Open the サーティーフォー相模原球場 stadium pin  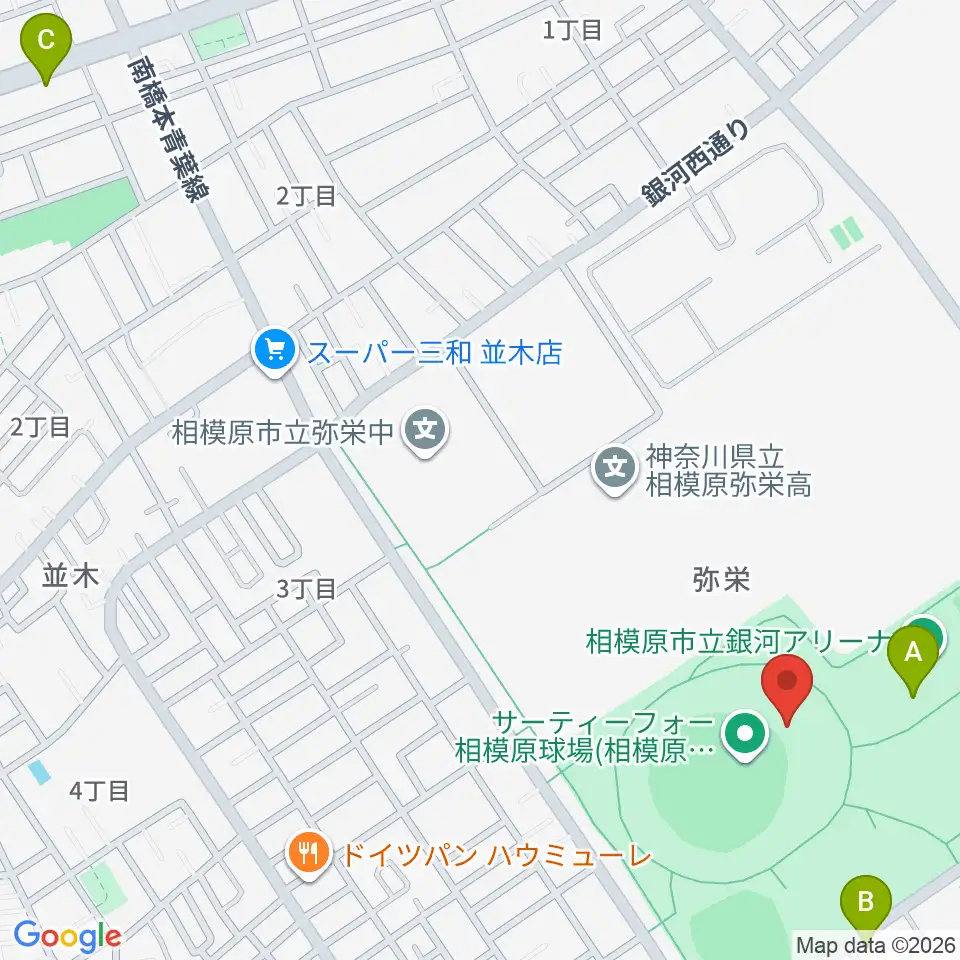click(x=744, y=735)
